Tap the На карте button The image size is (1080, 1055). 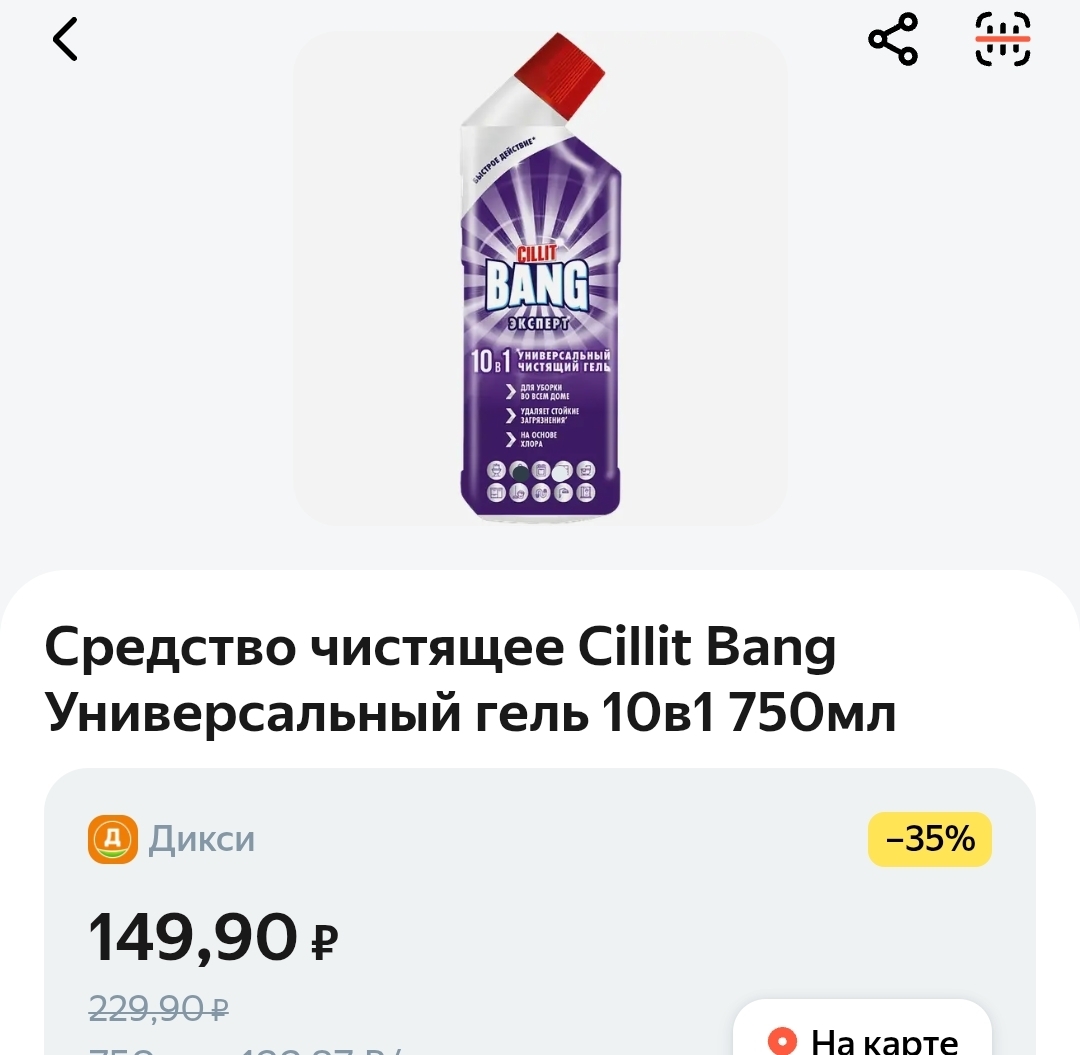tap(864, 1038)
